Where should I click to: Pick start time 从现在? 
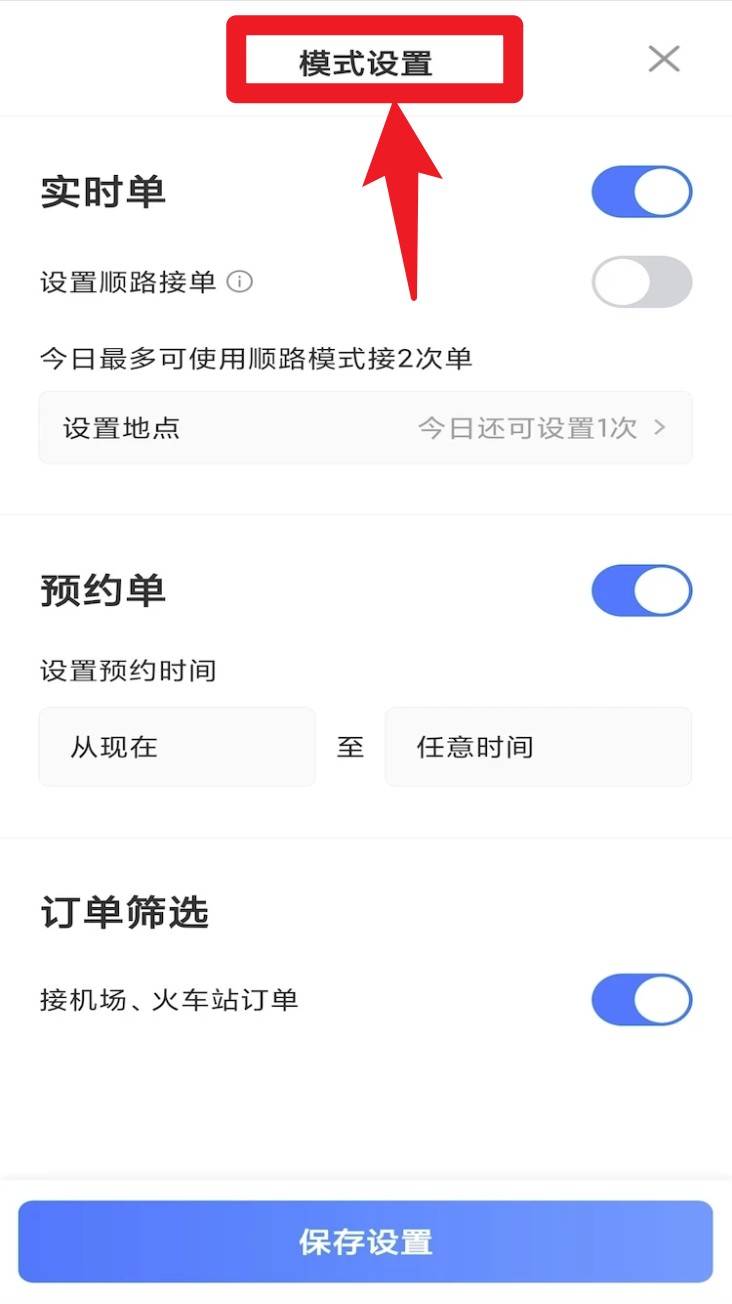click(x=177, y=747)
